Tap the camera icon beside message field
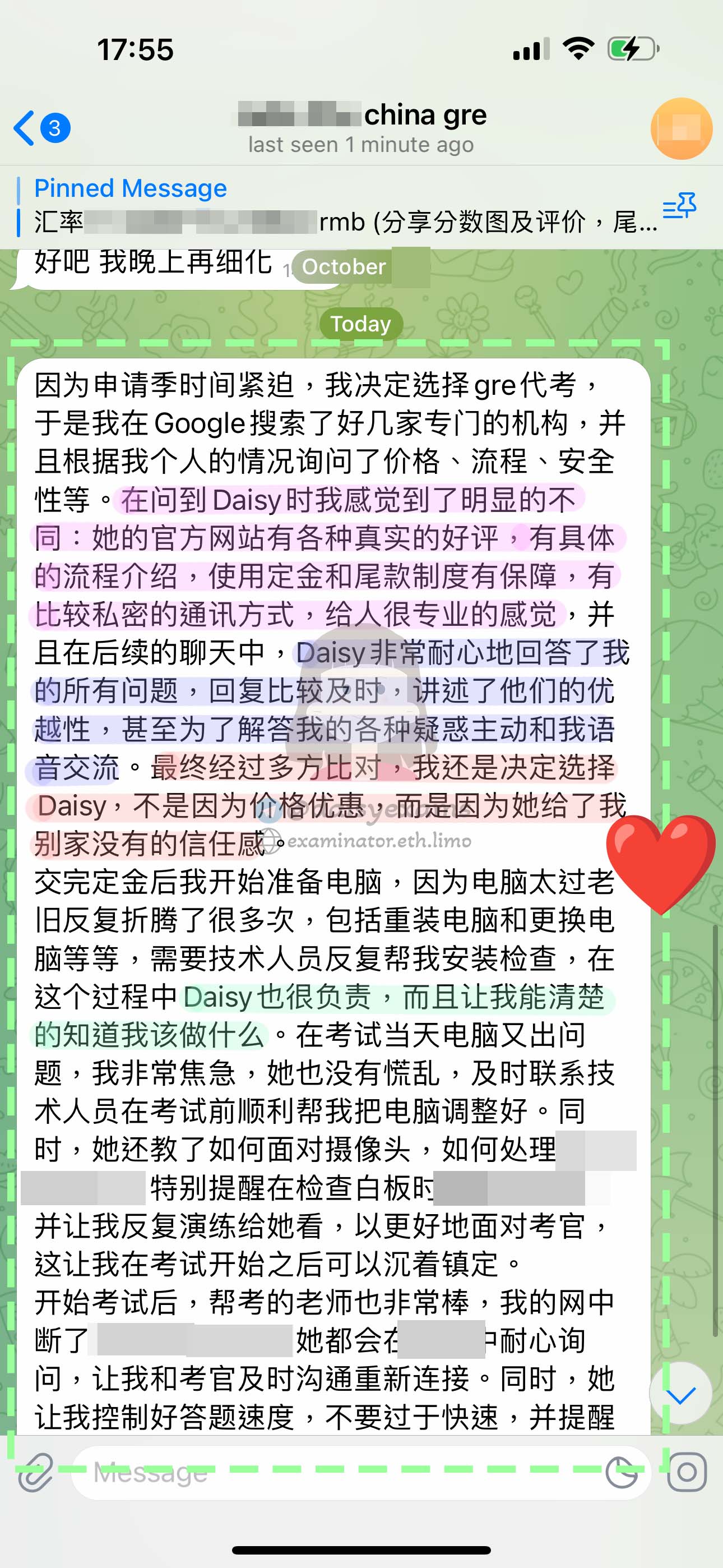723x1568 pixels. [687, 1473]
